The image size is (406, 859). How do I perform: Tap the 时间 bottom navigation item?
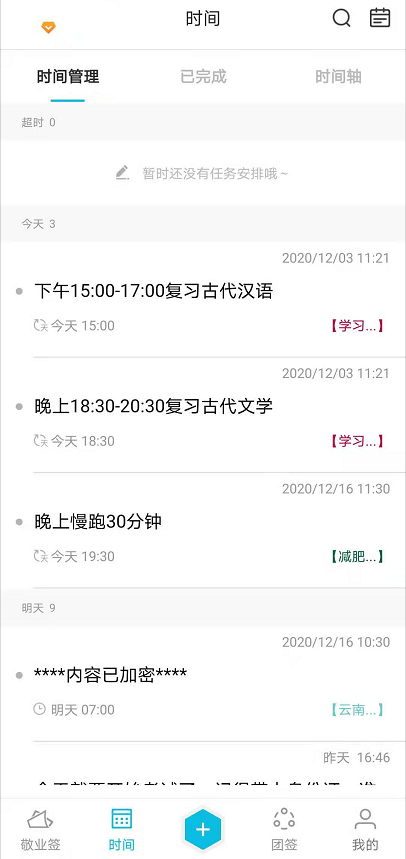pos(121,829)
